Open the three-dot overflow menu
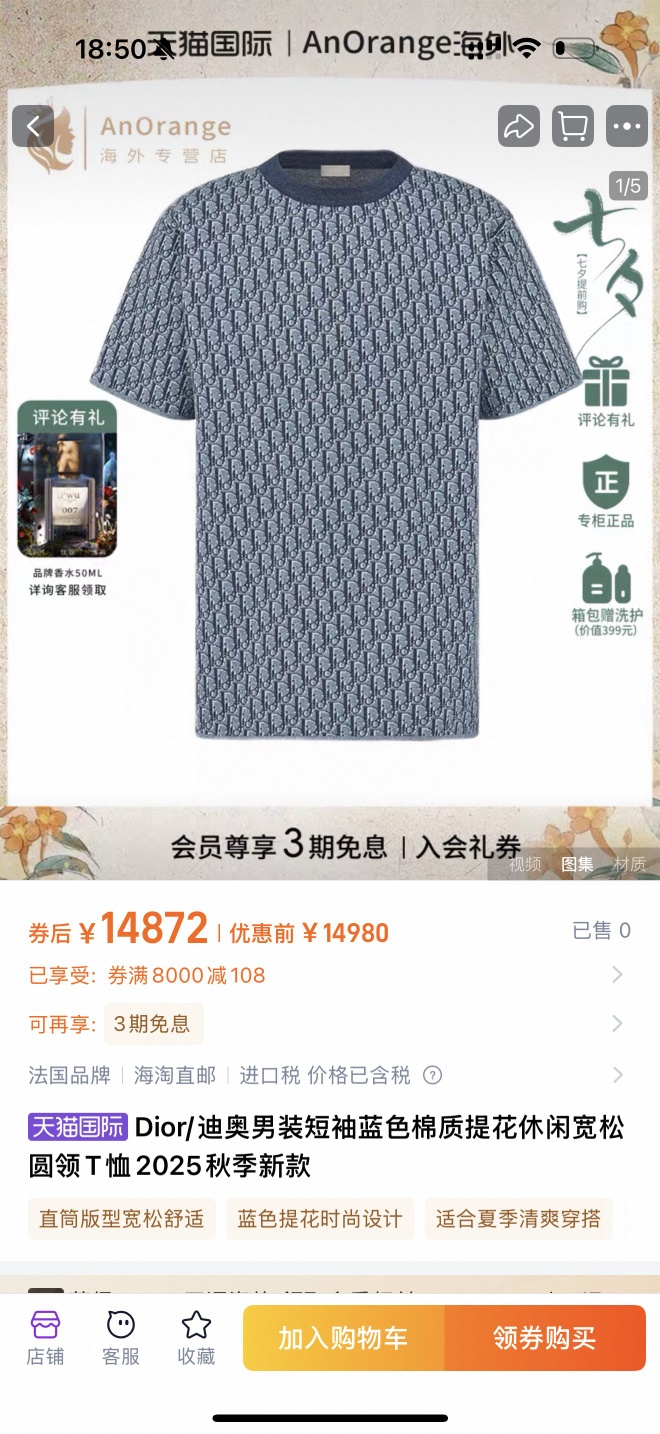This screenshot has width=660, height=1434. point(627,127)
